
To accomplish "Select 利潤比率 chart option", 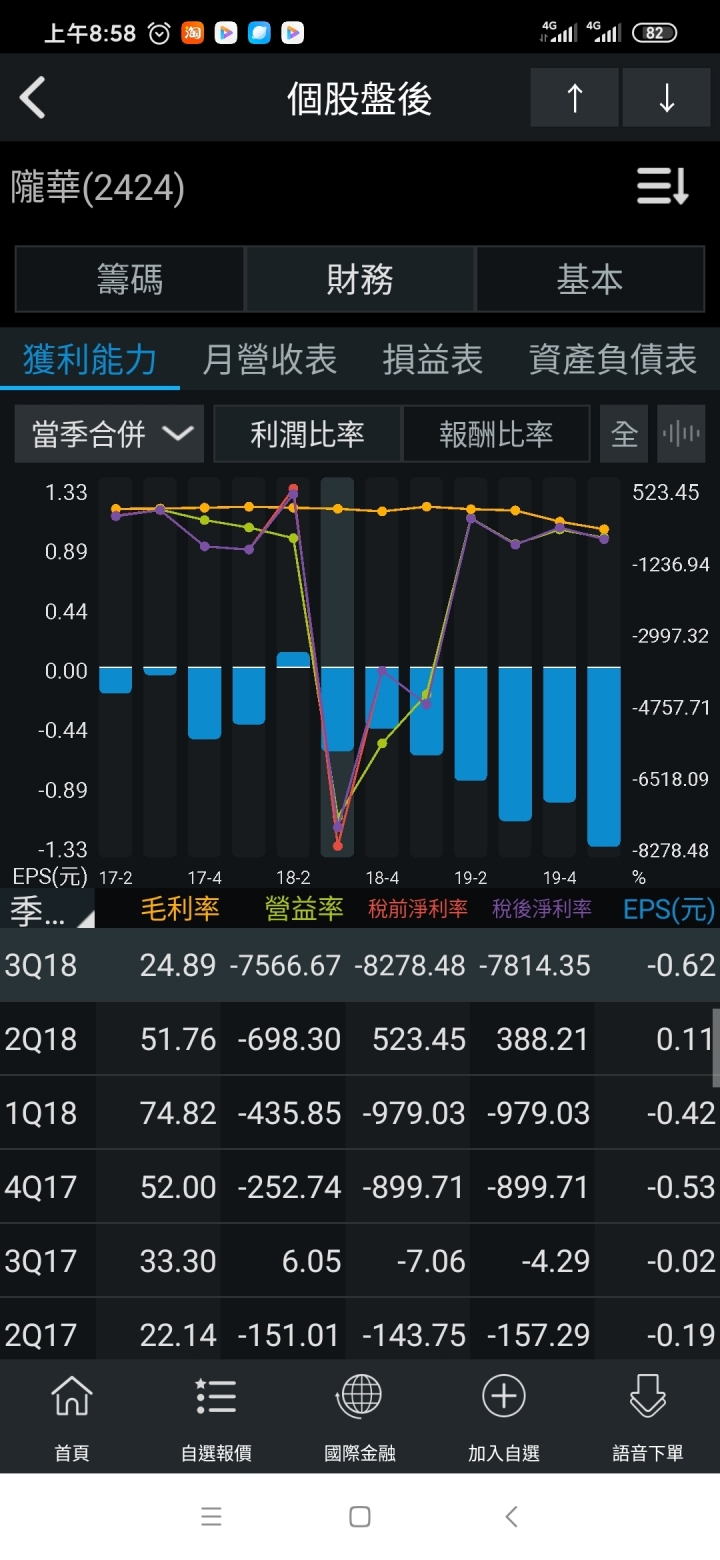I will pyautogui.click(x=307, y=433).
